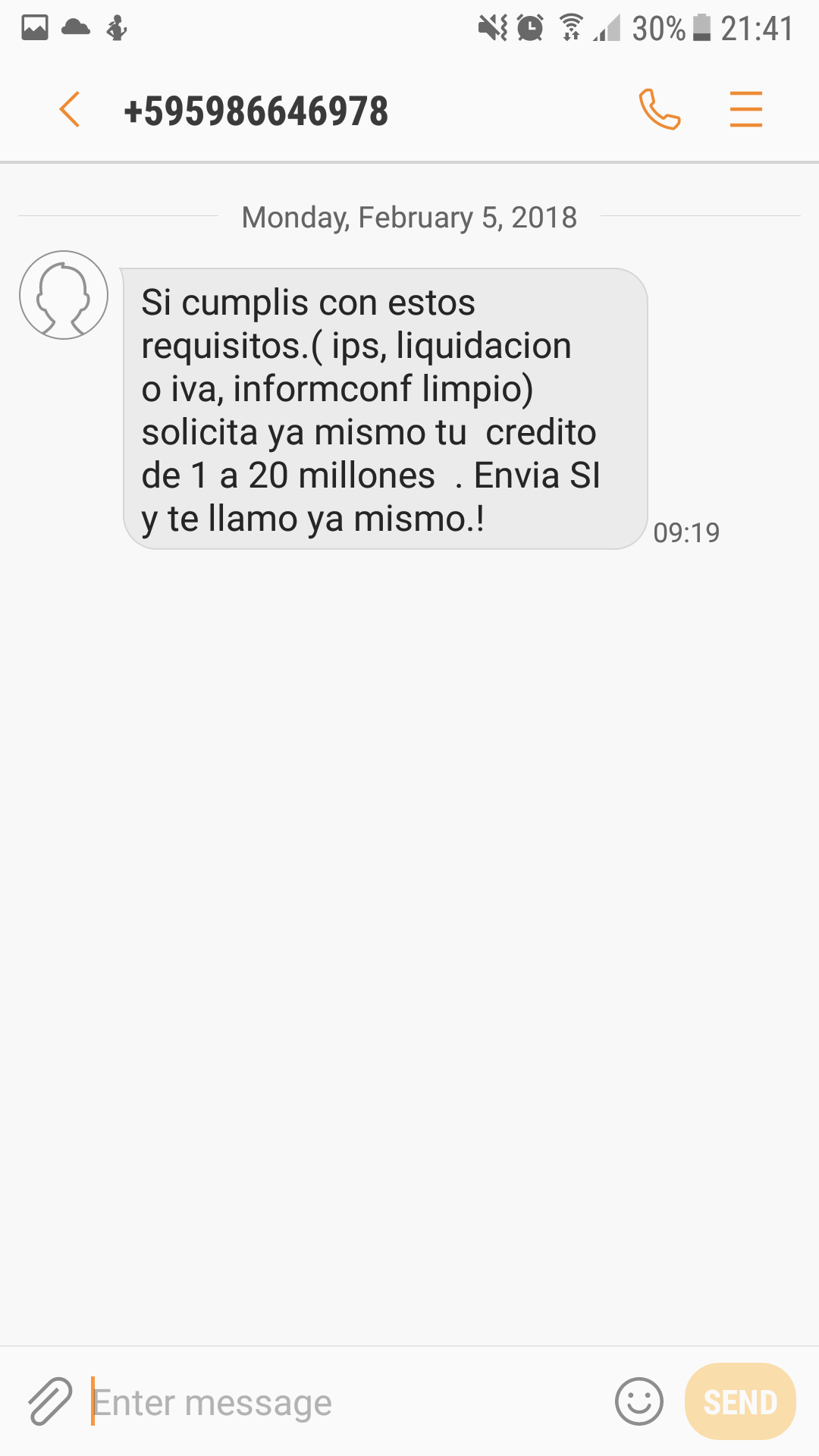Screen dimensions: 819x1456
Task: Focus the Enter message field
Action: coord(349,1402)
